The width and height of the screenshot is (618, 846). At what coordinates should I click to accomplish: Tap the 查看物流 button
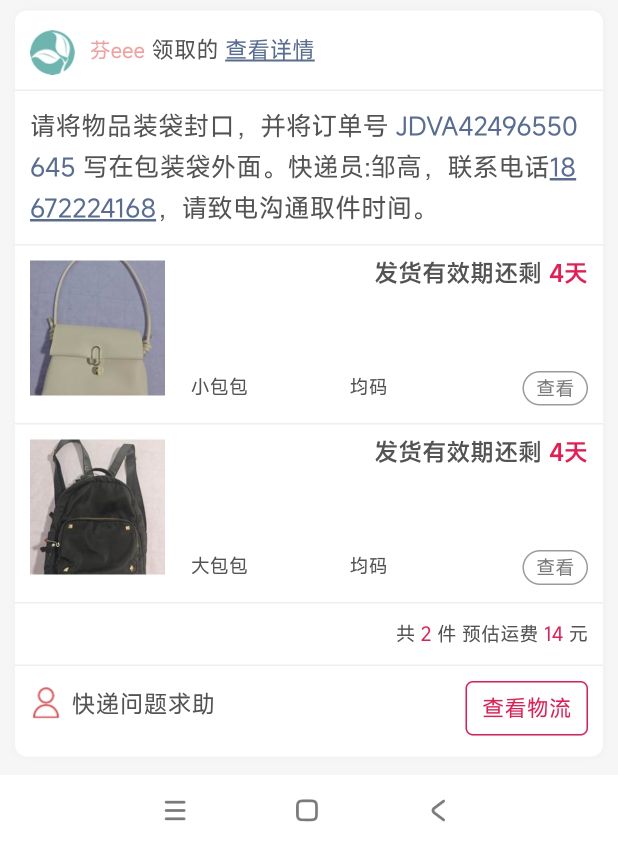[526, 708]
